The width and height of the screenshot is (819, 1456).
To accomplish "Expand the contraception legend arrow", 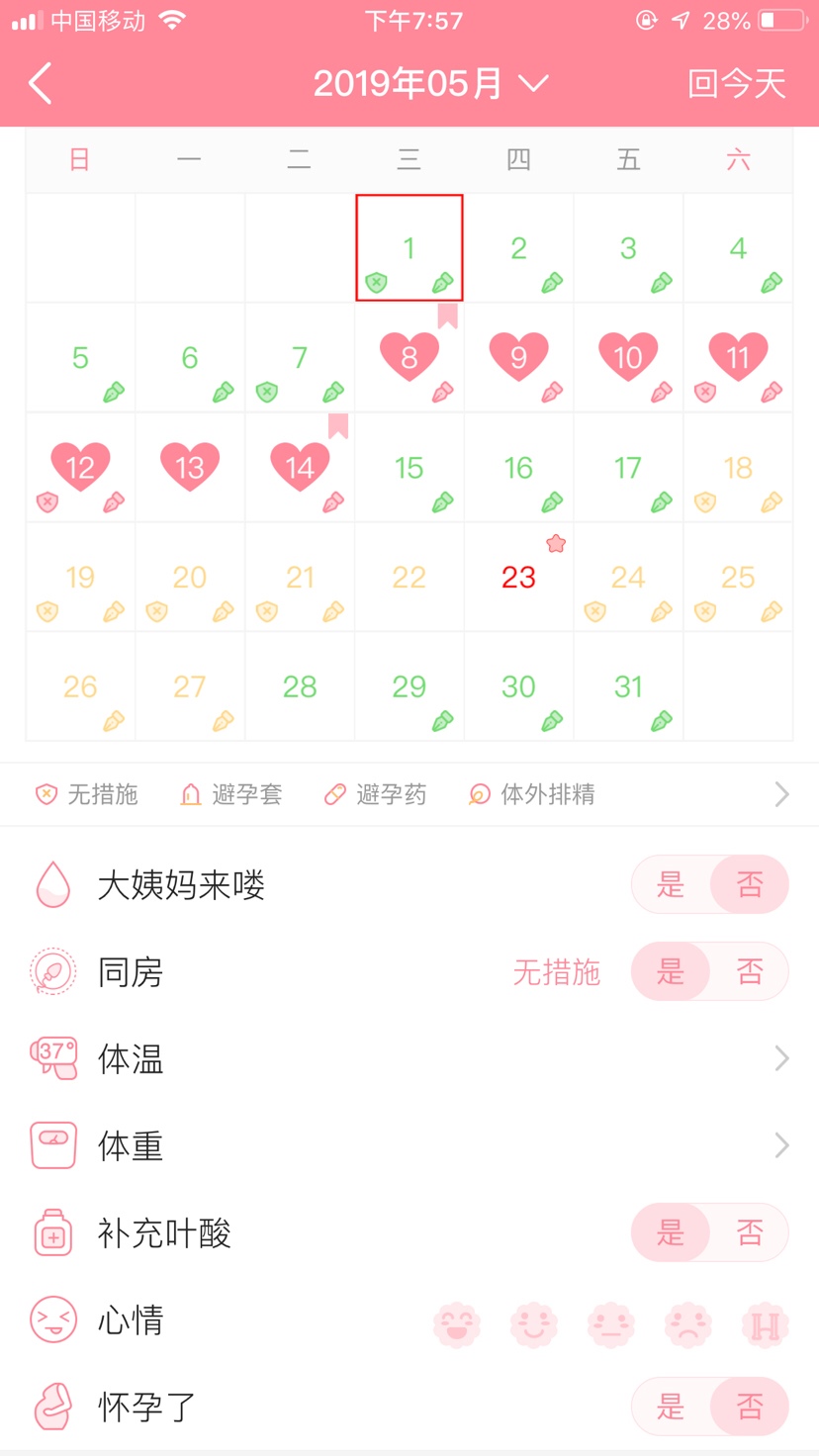I will (x=781, y=794).
